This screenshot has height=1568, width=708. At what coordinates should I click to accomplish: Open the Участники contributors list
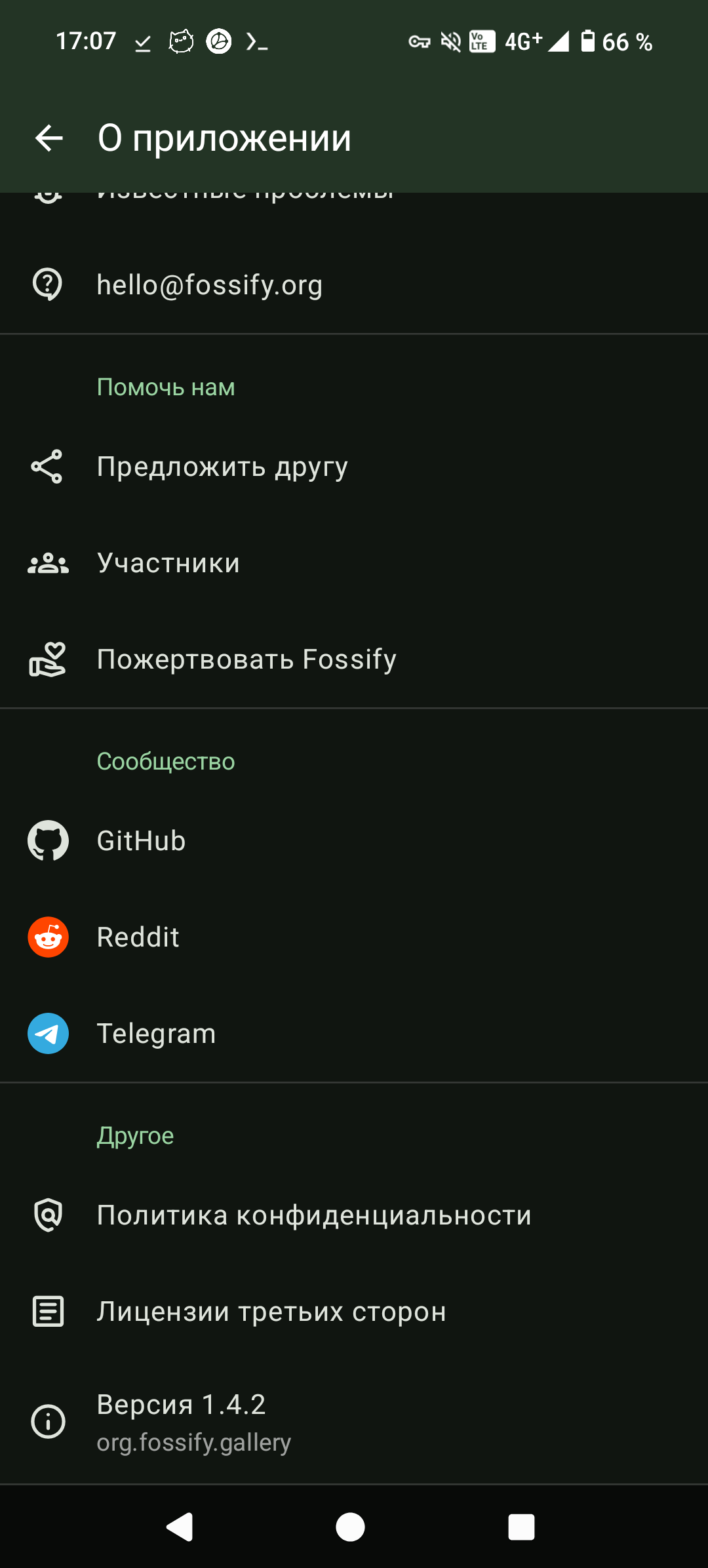coord(354,563)
